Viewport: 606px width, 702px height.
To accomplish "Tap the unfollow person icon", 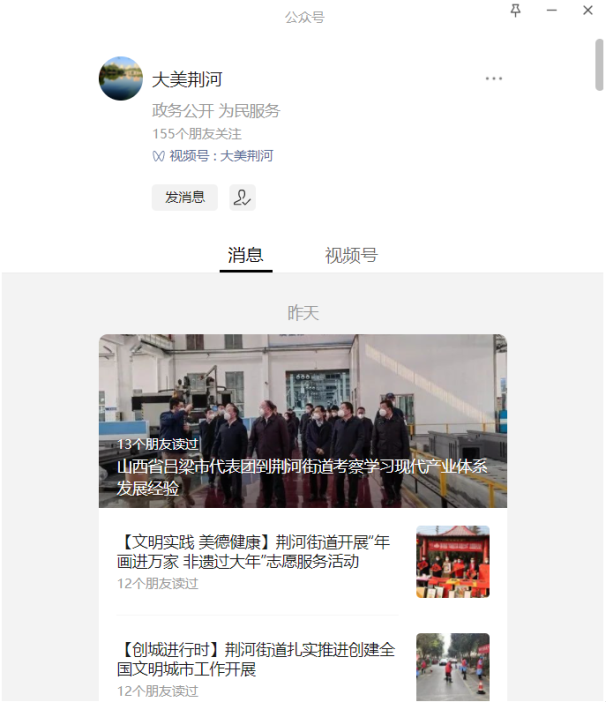I will pyautogui.click(x=242, y=197).
